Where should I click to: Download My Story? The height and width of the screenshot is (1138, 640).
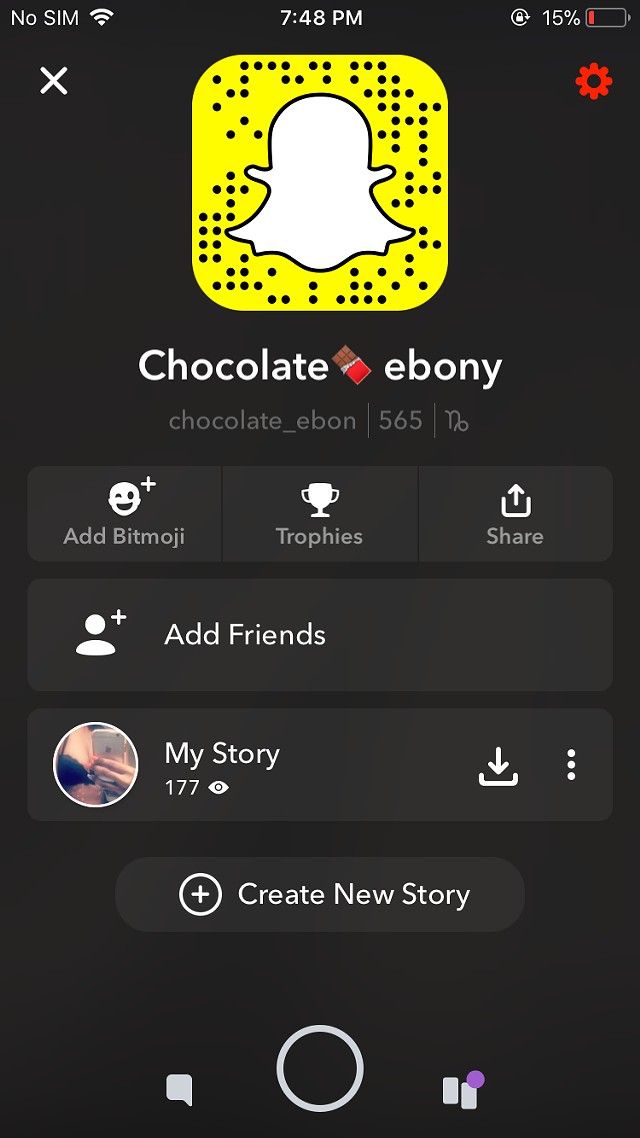tap(499, 765)
